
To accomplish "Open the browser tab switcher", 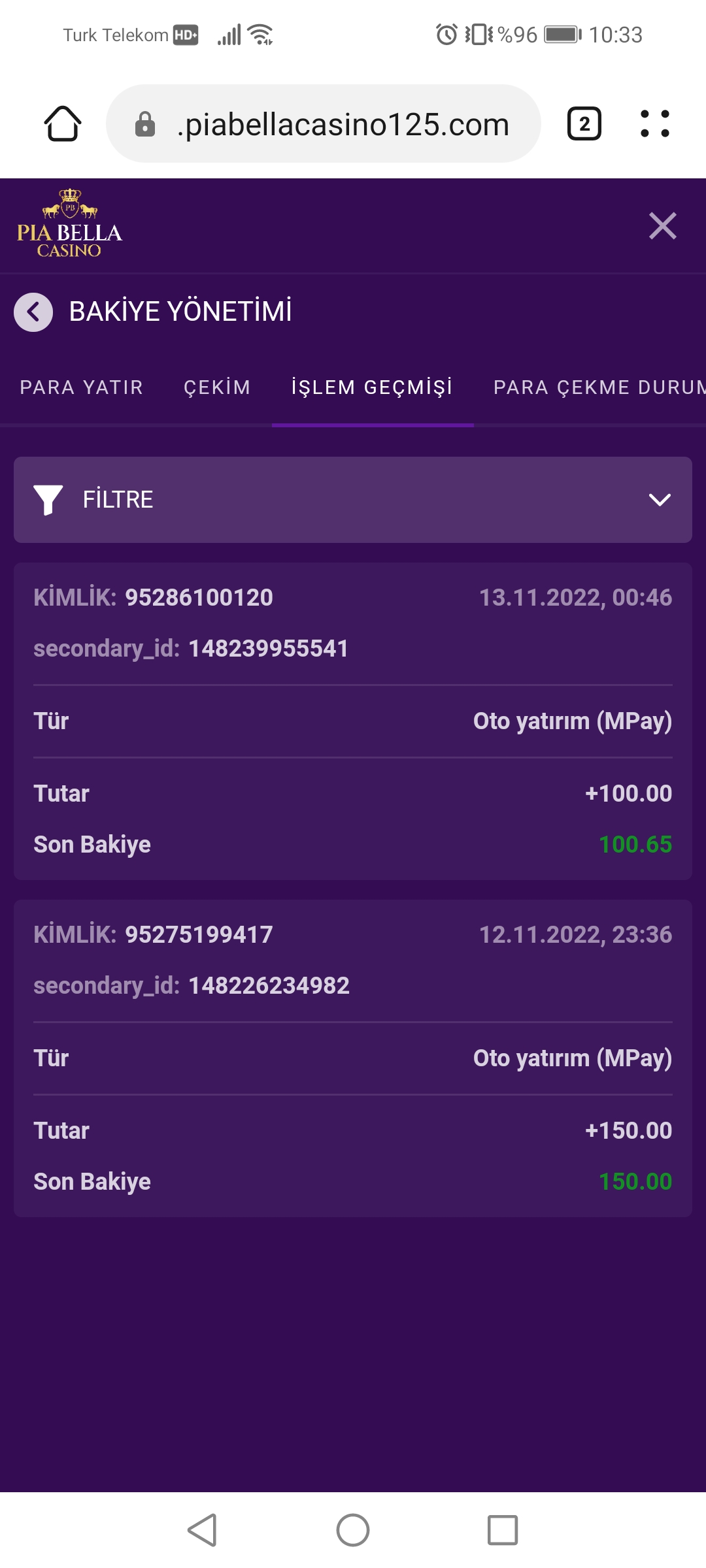I will (584, 124).
